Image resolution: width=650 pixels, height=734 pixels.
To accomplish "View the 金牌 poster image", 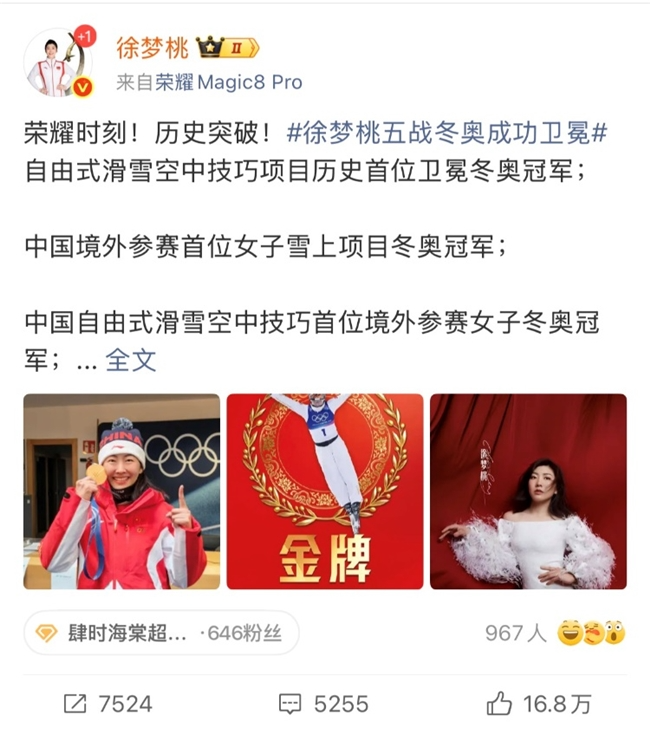I will (325, 491).
